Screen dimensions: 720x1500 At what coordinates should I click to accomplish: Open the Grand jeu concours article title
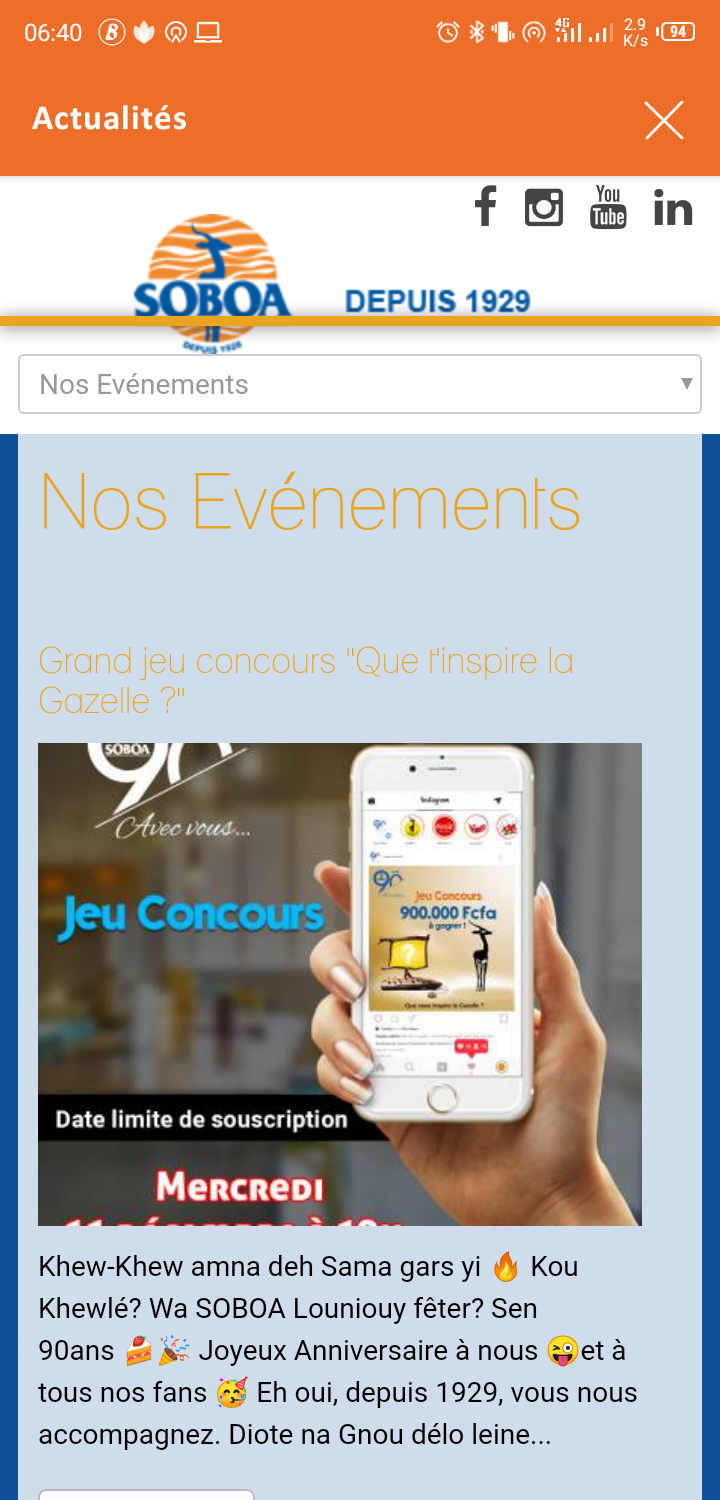pos(306,680)
